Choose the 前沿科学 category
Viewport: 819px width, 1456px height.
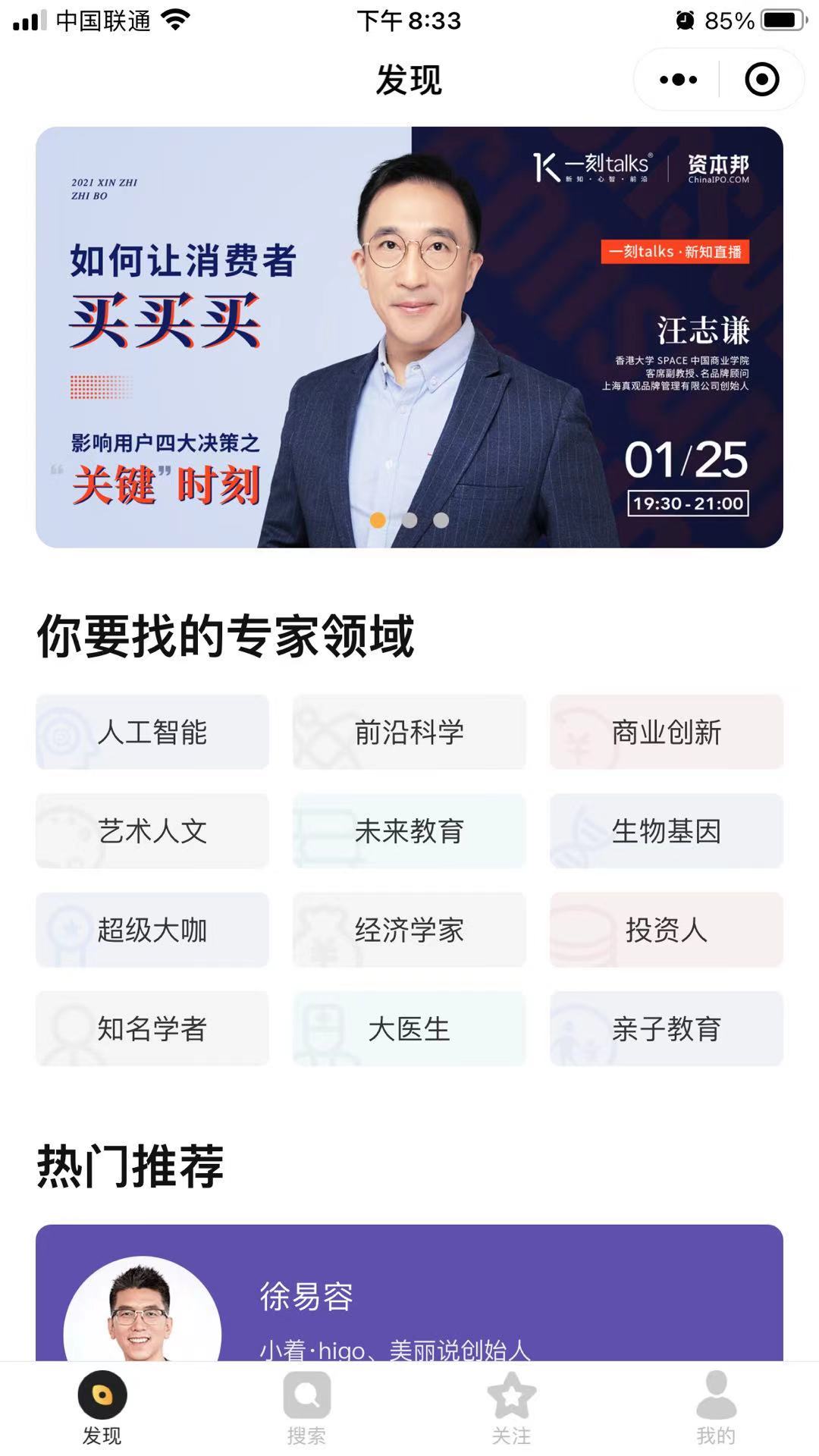point(409,733)
